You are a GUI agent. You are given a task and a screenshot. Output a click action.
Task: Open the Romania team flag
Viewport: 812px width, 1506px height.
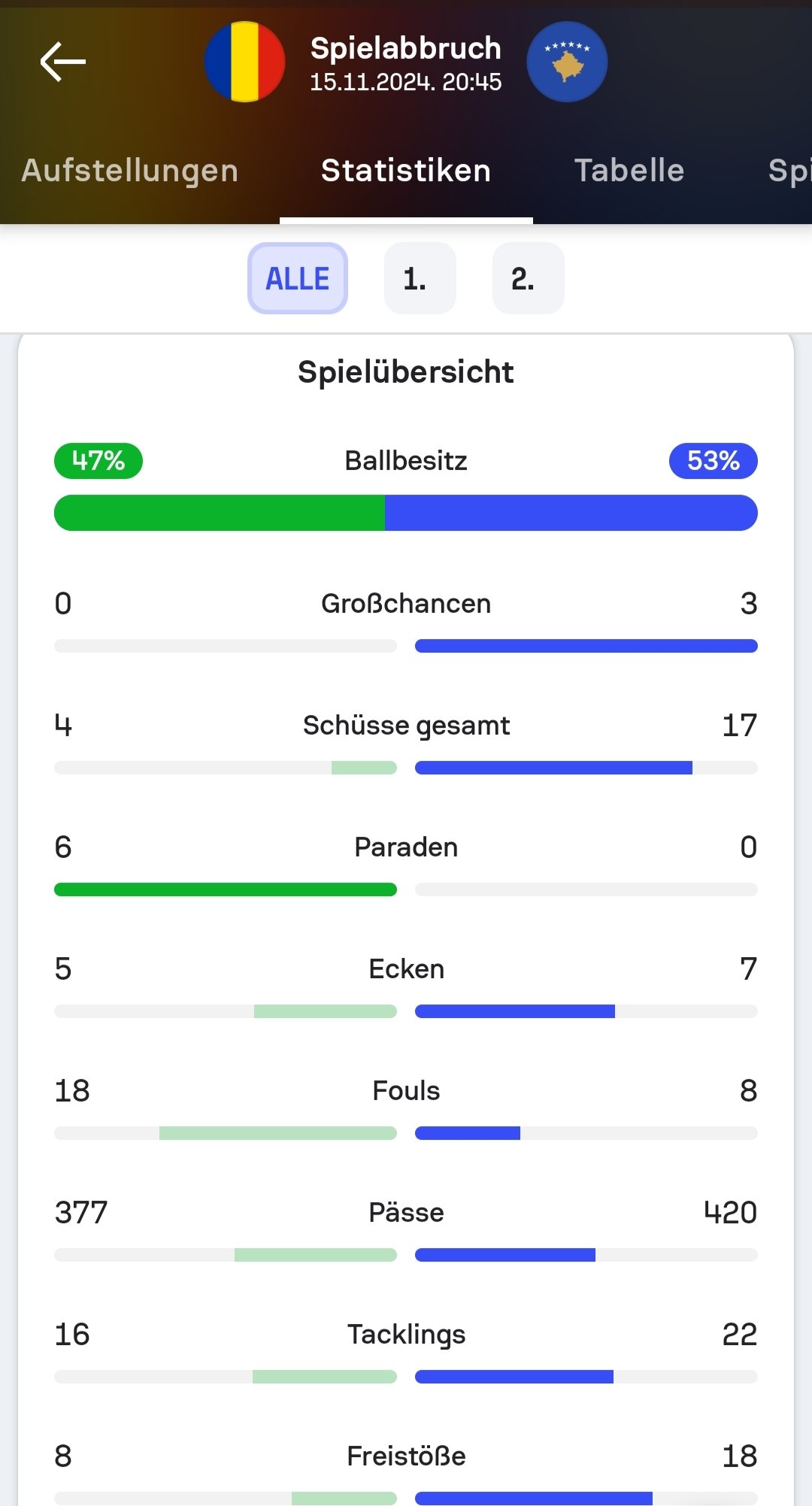[245, 62]
